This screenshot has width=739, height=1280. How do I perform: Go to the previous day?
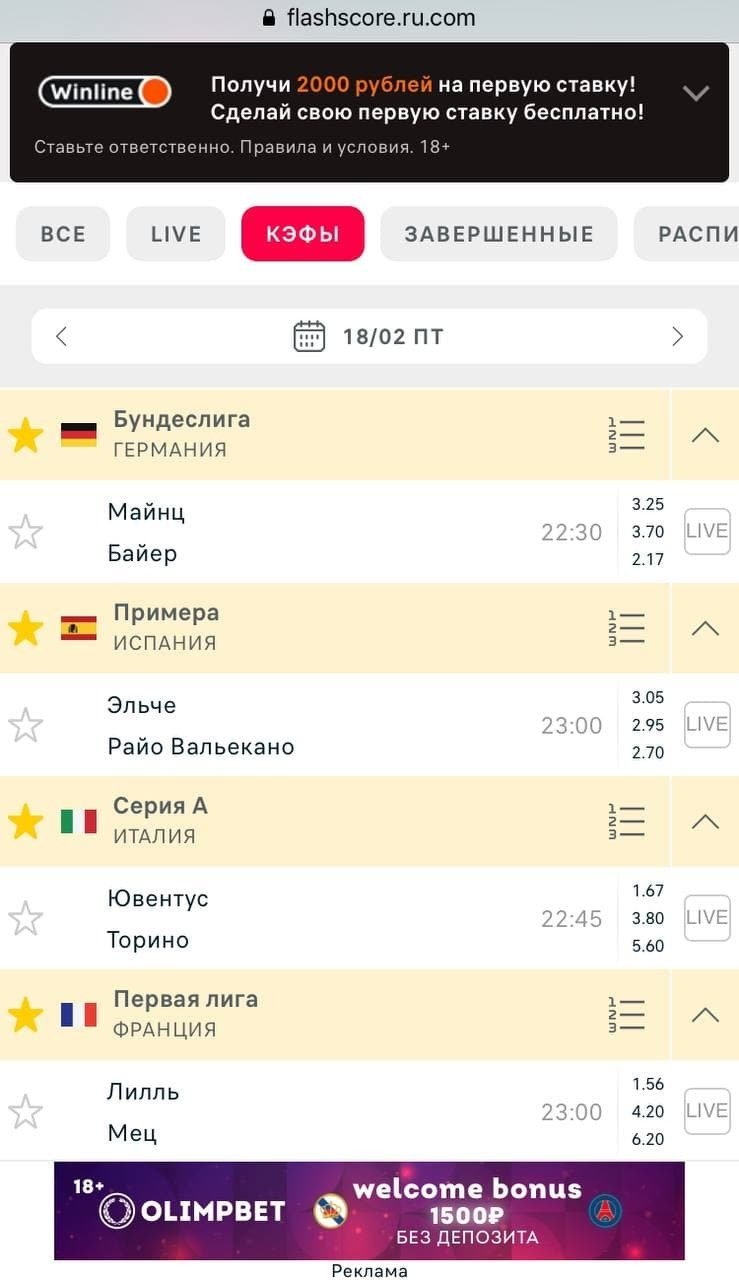click(62, 336)
